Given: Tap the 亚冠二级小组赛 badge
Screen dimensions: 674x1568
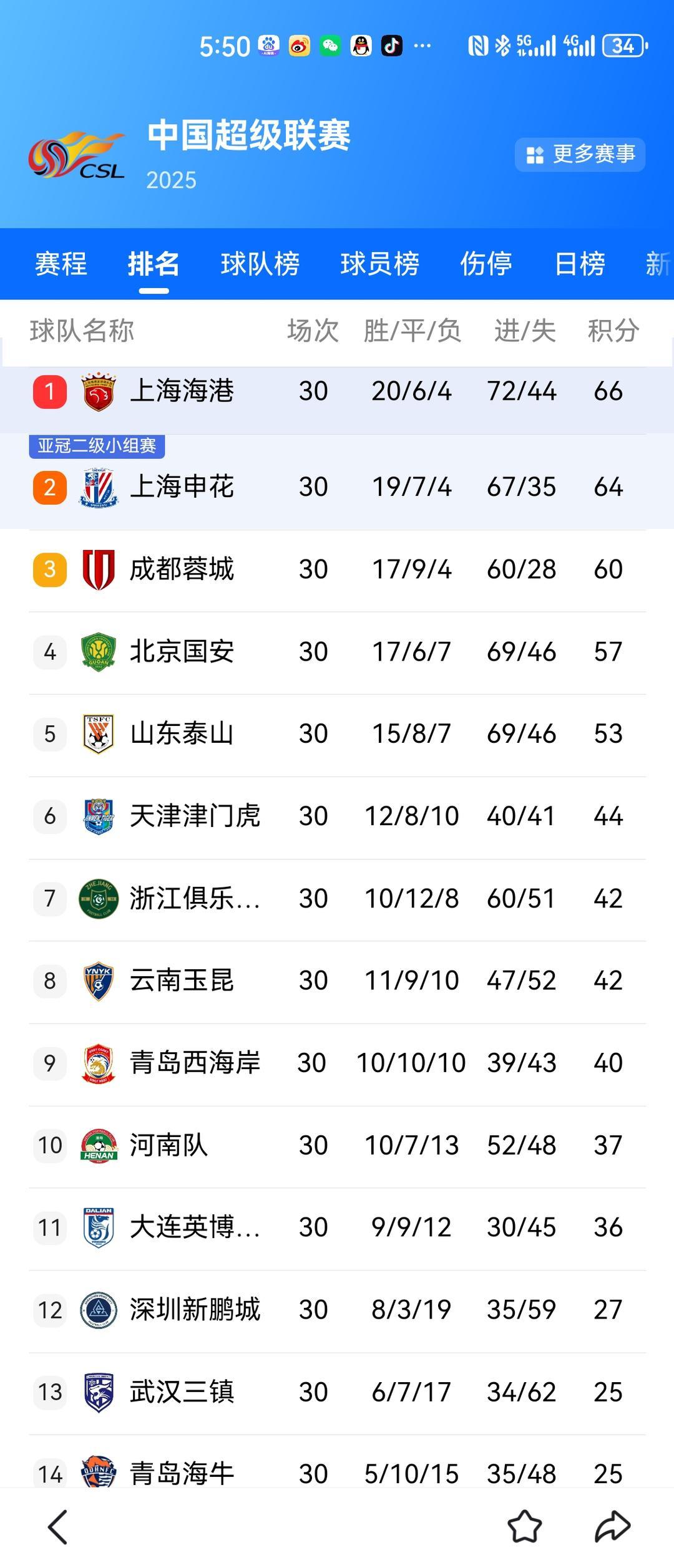Looking at the screenshot, I should tap(97, 445).
